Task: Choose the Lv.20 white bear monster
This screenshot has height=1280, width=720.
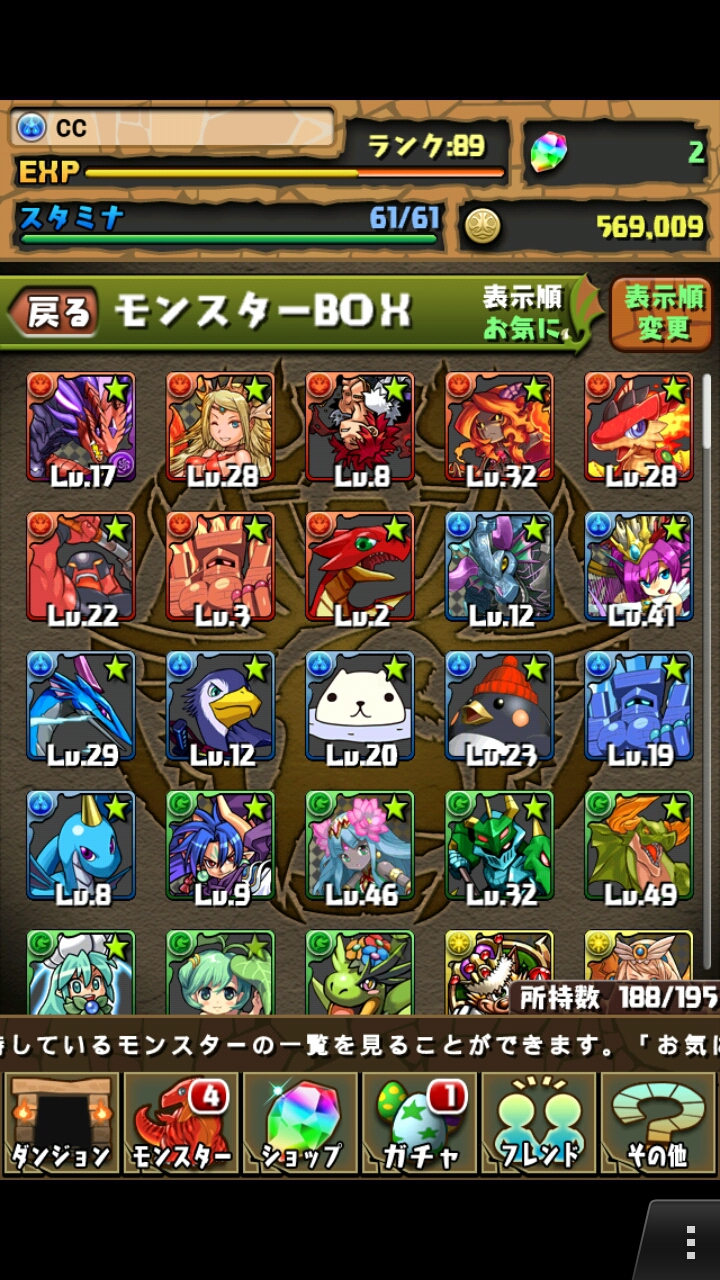Action: pos(360,707)
